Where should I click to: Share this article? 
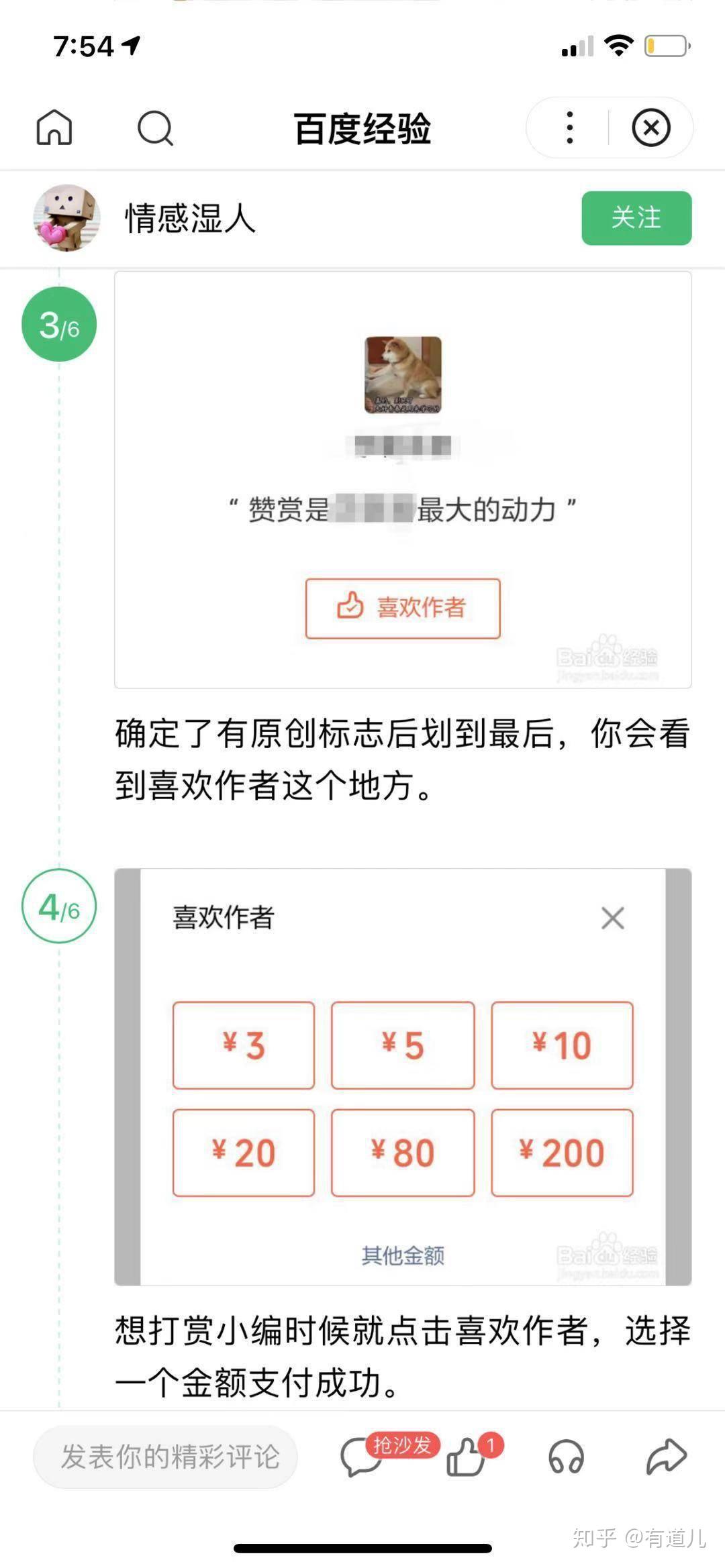pos(666,1457)
